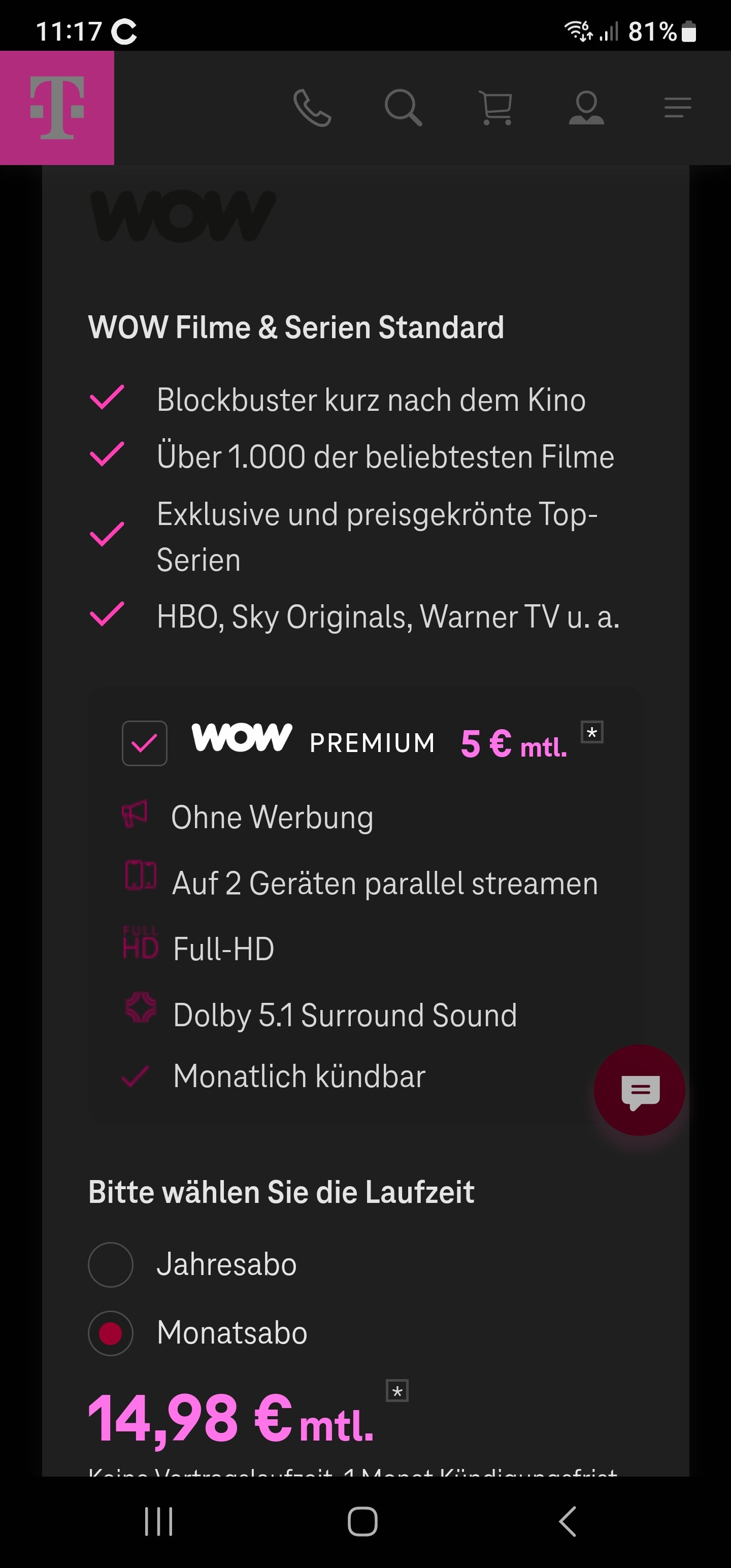Open the Telekom home logo
The image size is (731, 1568).
point(57,108)
